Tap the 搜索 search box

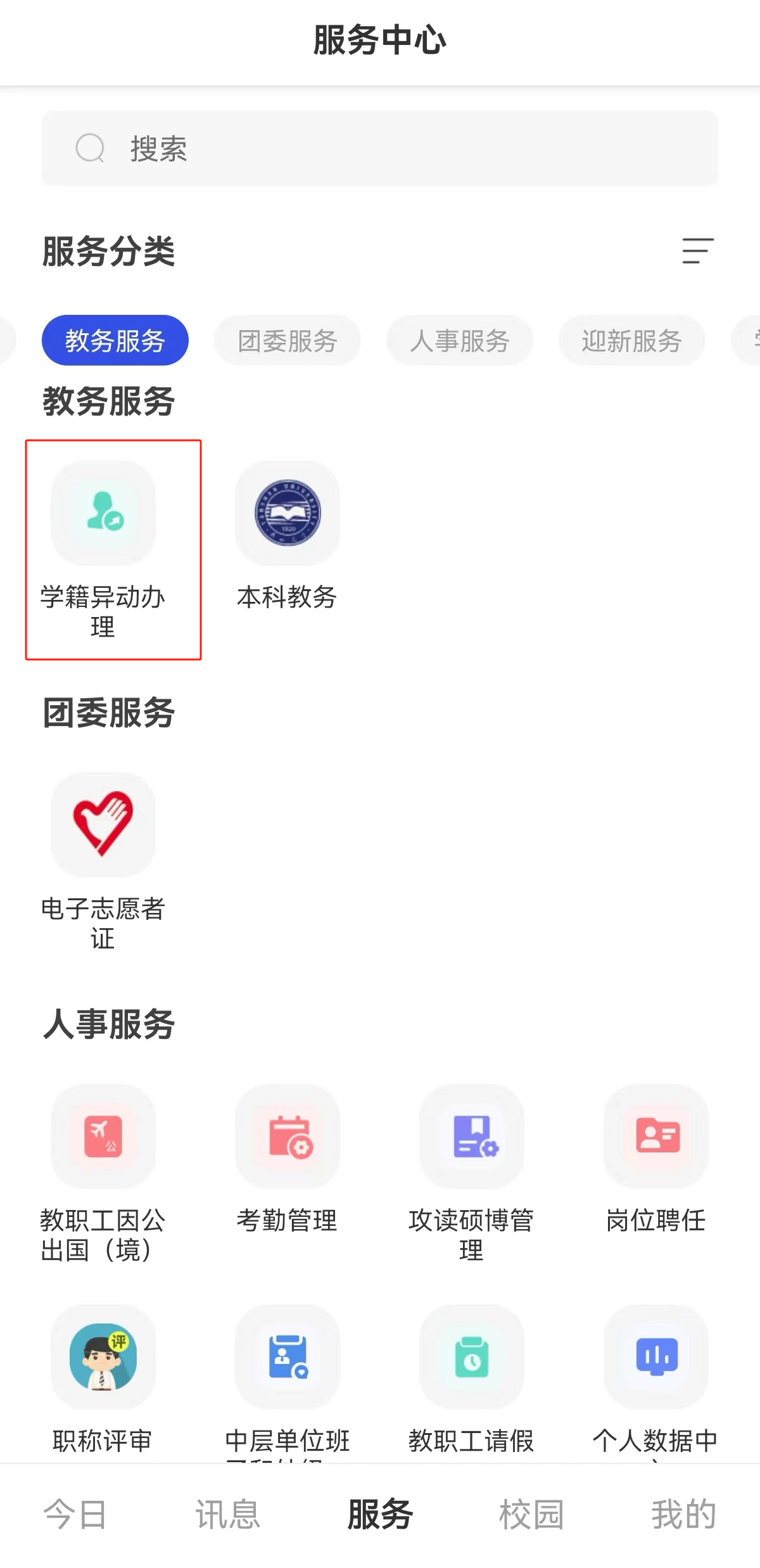tap(380, 149)
